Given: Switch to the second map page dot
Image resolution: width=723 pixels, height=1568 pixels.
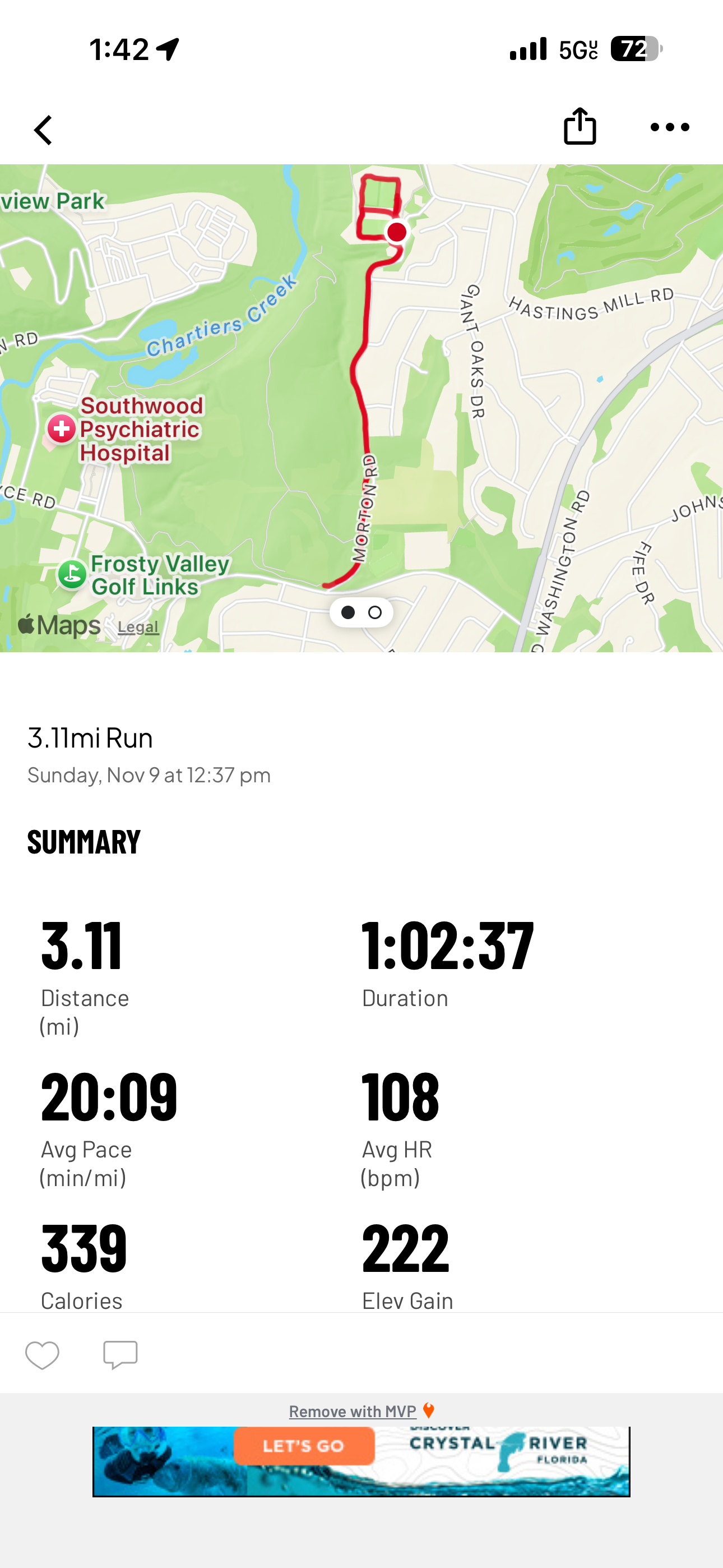Looking at the screenshot, I should pos(376,612).
